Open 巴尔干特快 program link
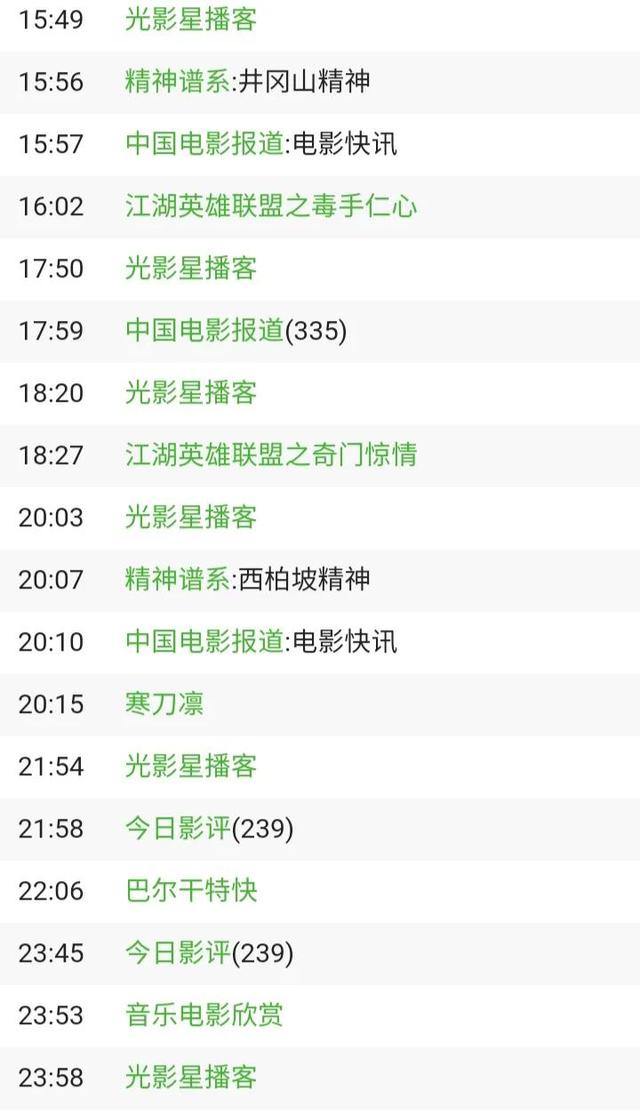The height and width of the screenshot is (1114, 640). (191, 890)
